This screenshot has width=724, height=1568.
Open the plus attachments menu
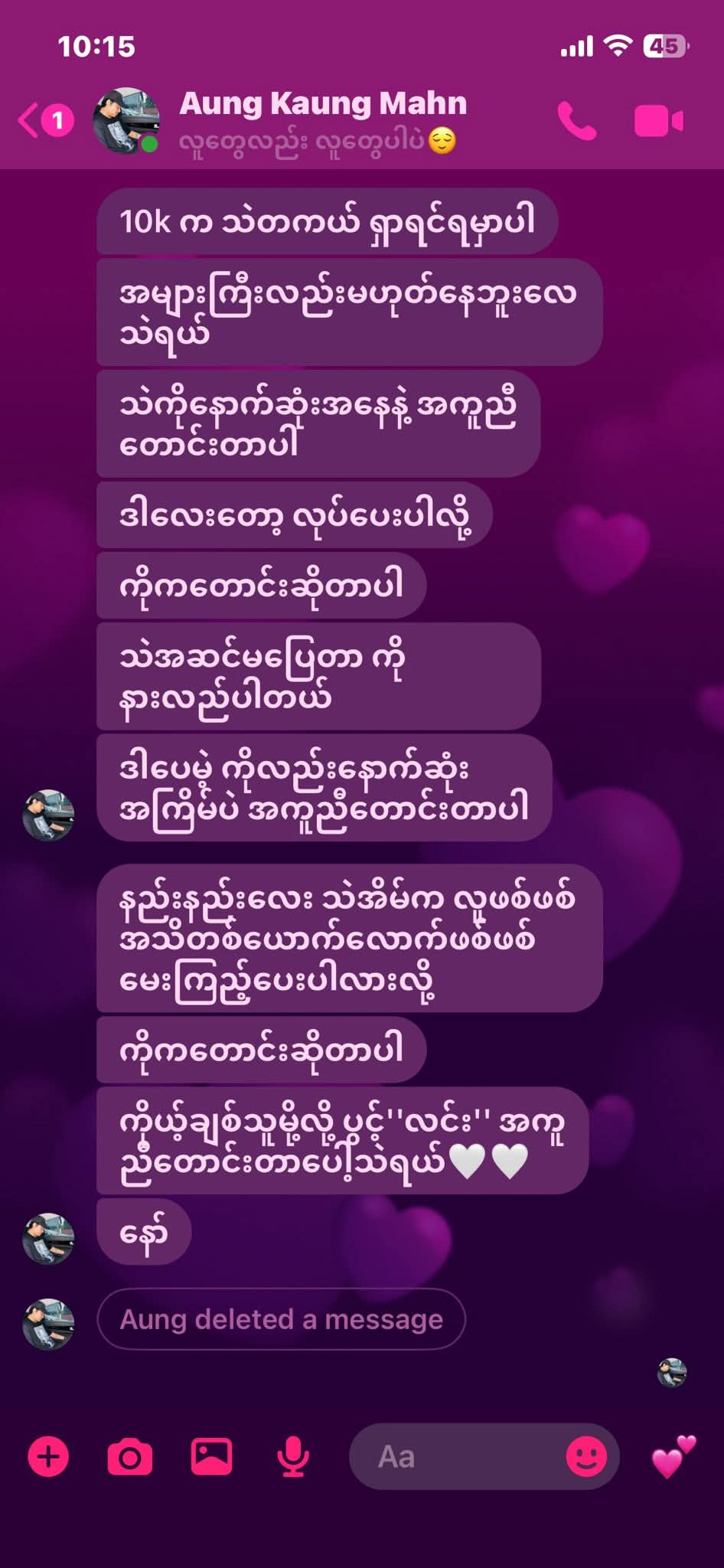pyautogui.click(x=48, y=1456)
